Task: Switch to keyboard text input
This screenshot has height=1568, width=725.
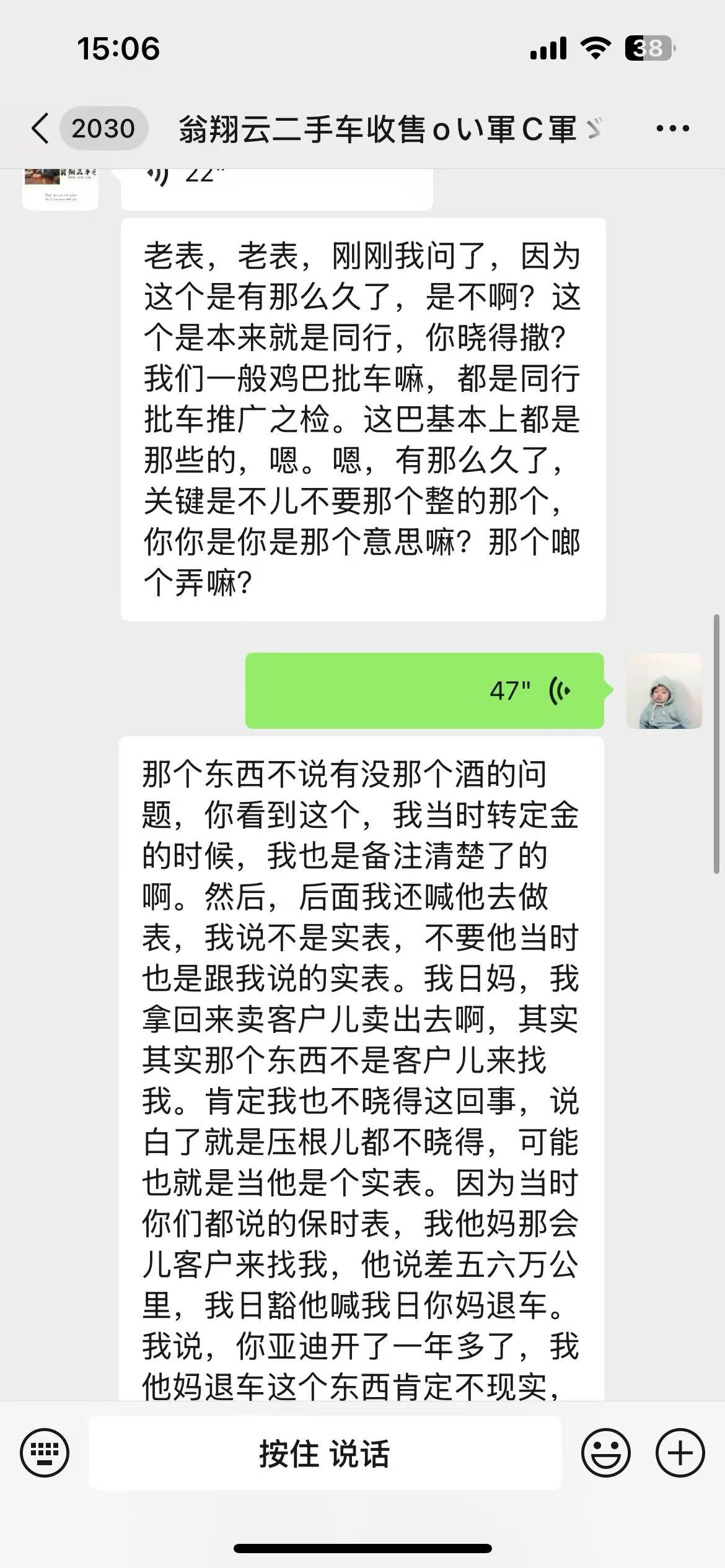Action: tap(45, 1452)
